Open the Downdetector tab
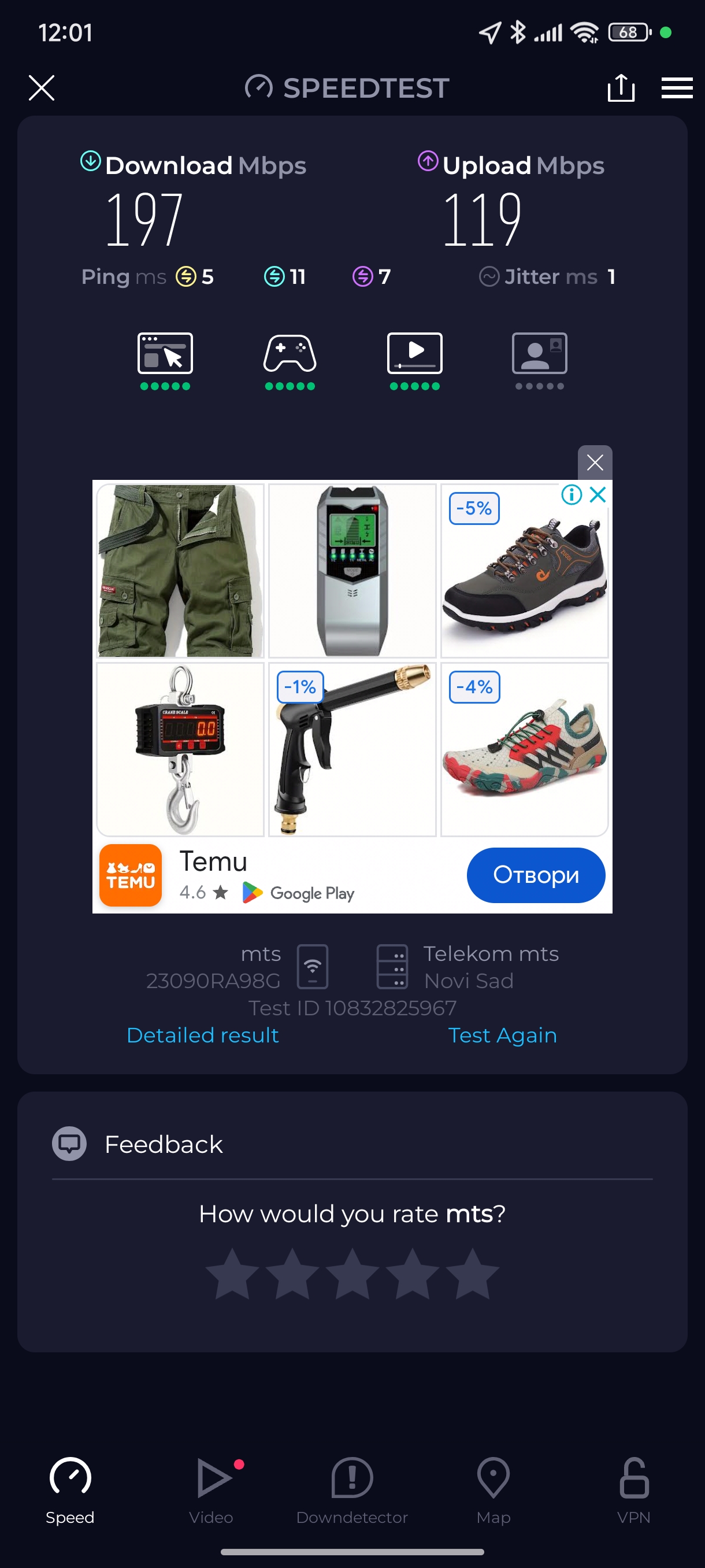Image resolution: width=705 pixels, height=1568 pixels. click(x=351, y=1490)
